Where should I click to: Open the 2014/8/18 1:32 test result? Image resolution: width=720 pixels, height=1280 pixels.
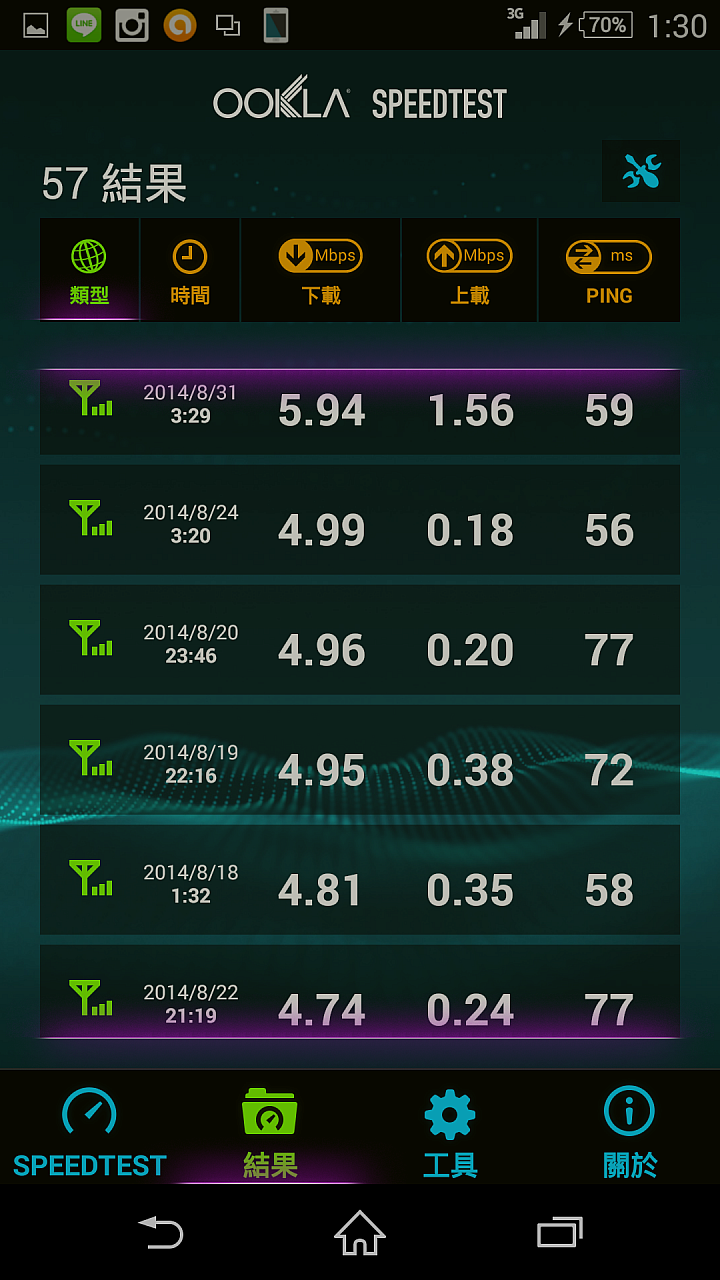360,880
